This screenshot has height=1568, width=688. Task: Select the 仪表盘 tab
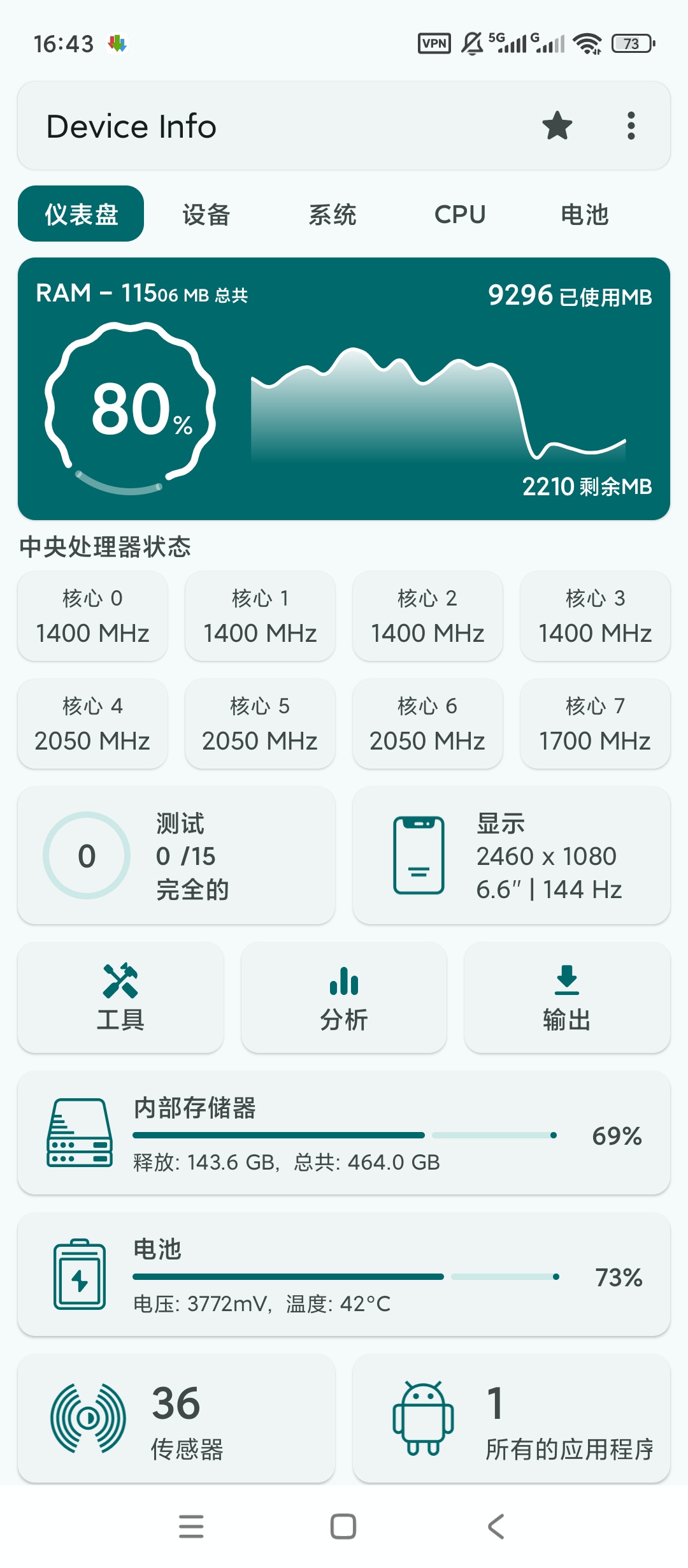pos(81,214)
